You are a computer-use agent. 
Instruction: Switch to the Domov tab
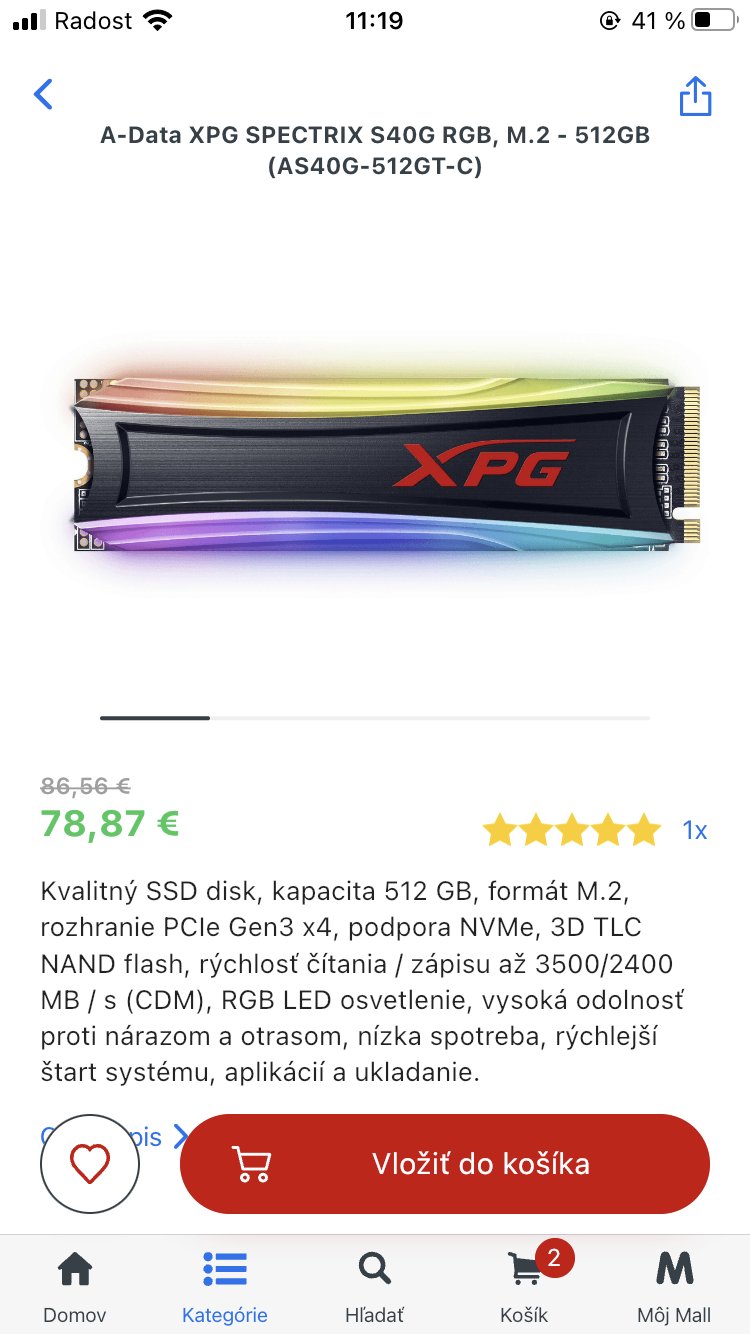[x=75, y=1285]
